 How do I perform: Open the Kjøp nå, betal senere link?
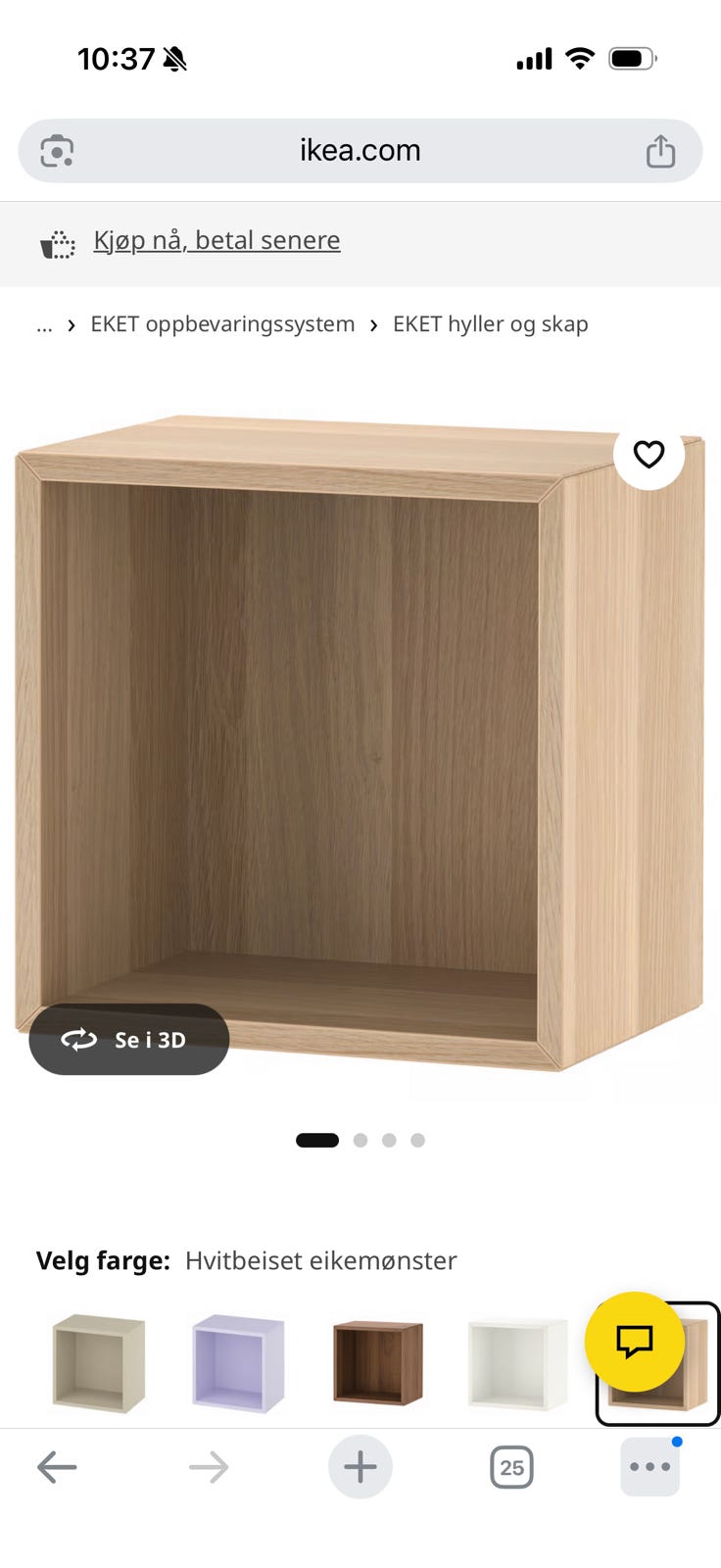[216, 240]
